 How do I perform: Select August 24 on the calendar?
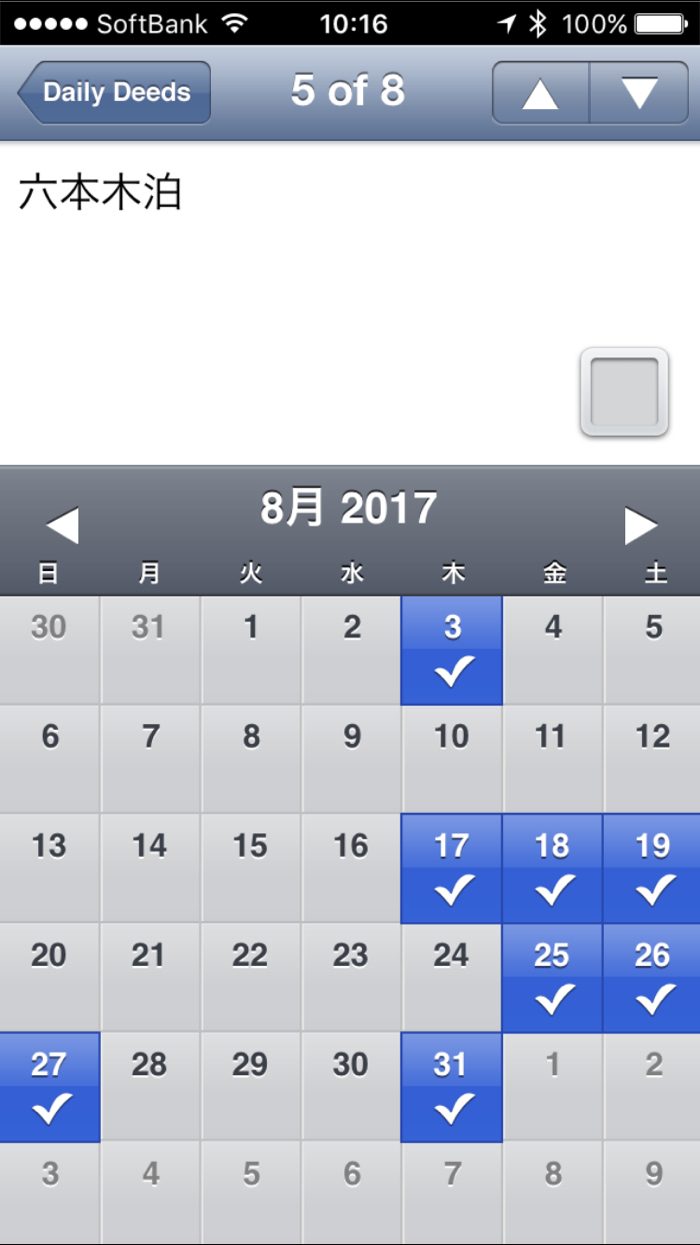pos(452,977)
